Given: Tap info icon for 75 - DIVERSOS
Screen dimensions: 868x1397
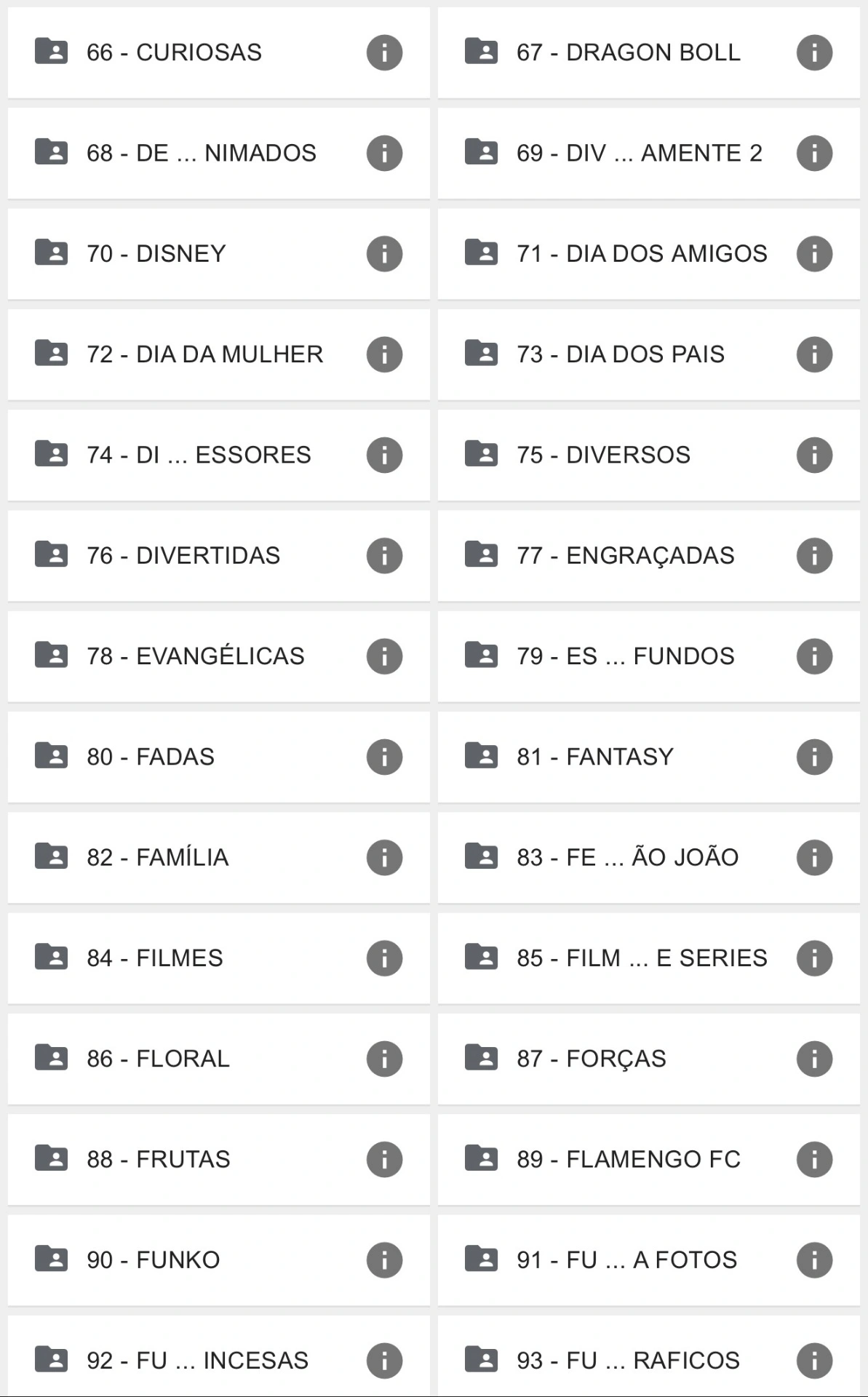Looking at the screenshot, I should click(x=814, y=455).
